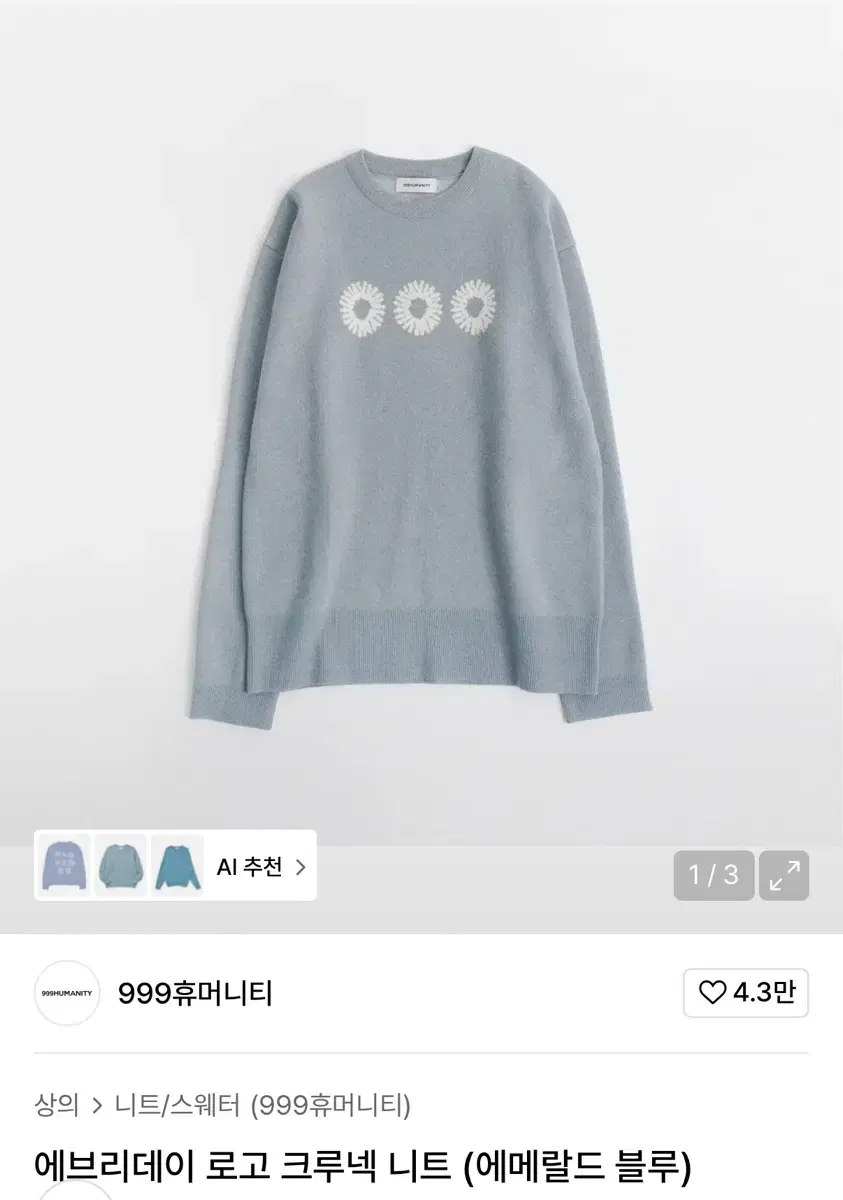Click the 999HUMANITY circular seller logo

point(66,994)
